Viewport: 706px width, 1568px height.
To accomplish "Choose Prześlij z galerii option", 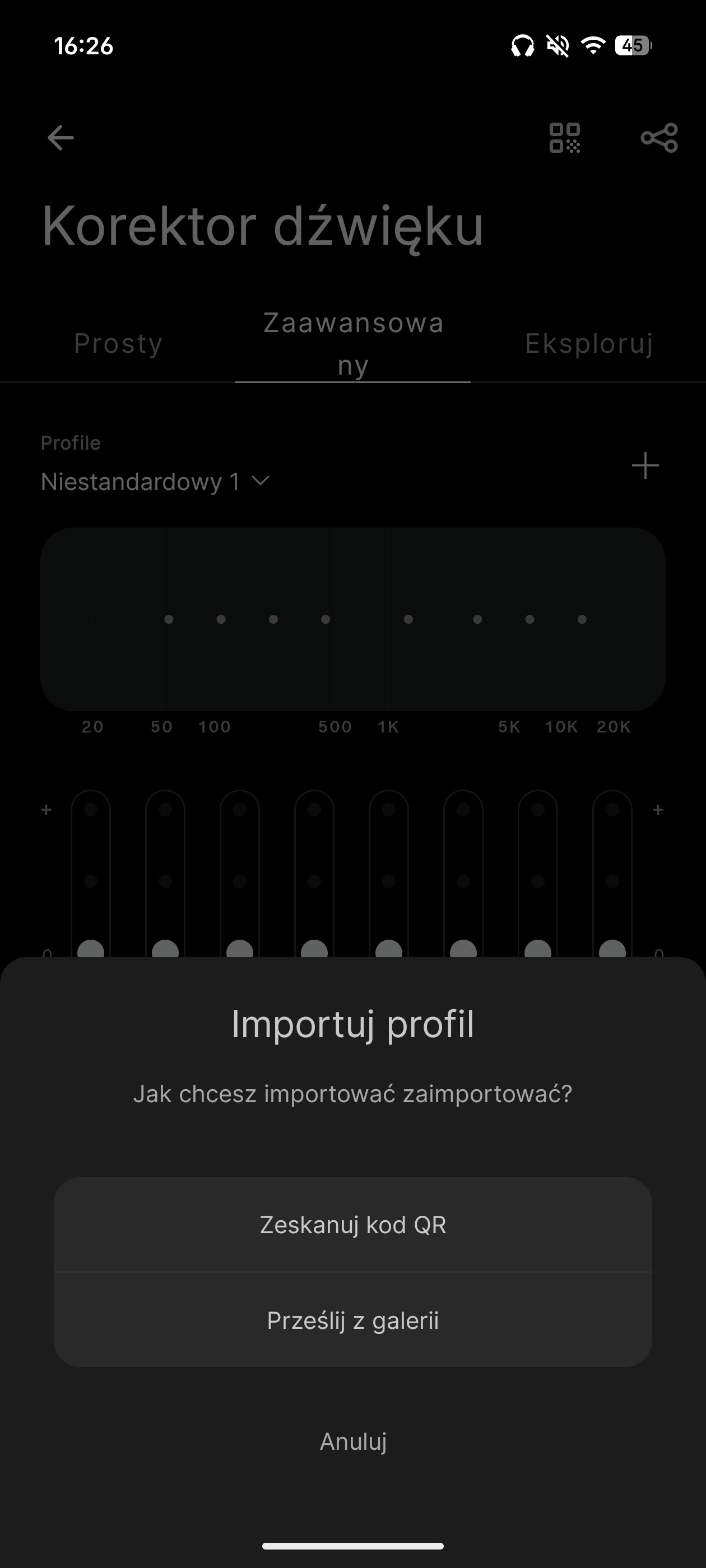I will (x=352, y=1320).
